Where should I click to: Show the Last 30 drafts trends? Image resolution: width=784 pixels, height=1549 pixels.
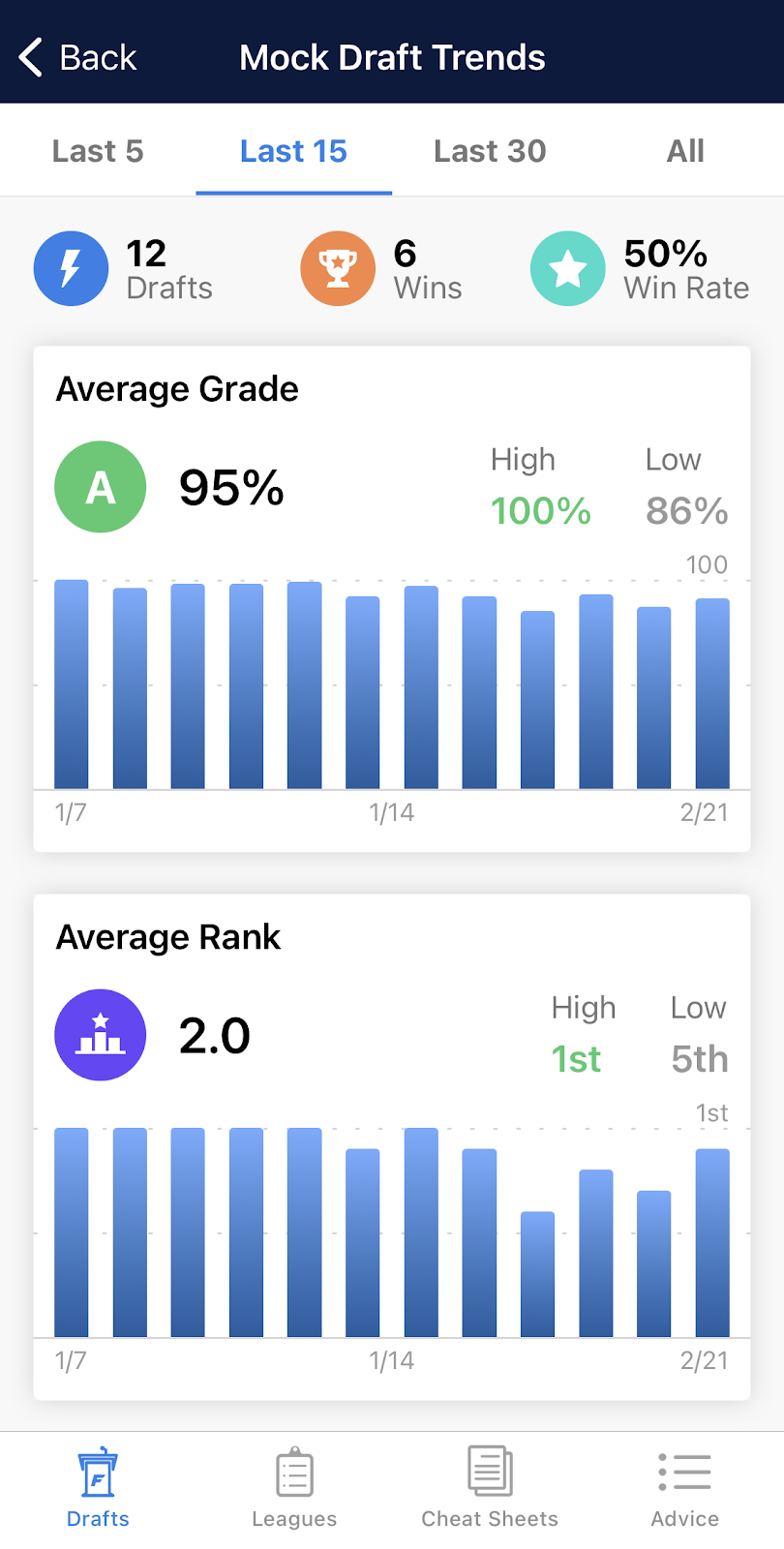pyautogui.click(x=490, y=151)
